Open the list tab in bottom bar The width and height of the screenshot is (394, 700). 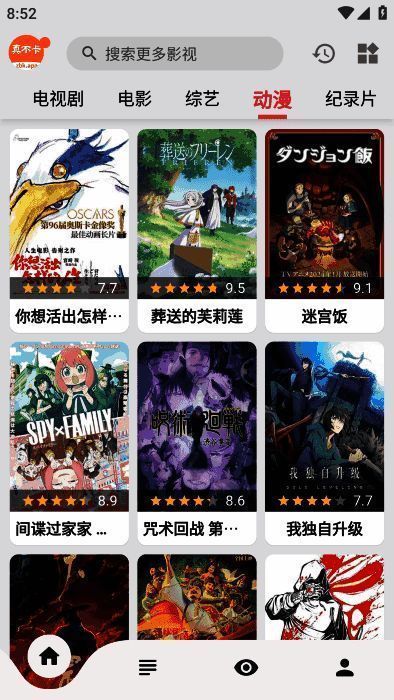148,668
